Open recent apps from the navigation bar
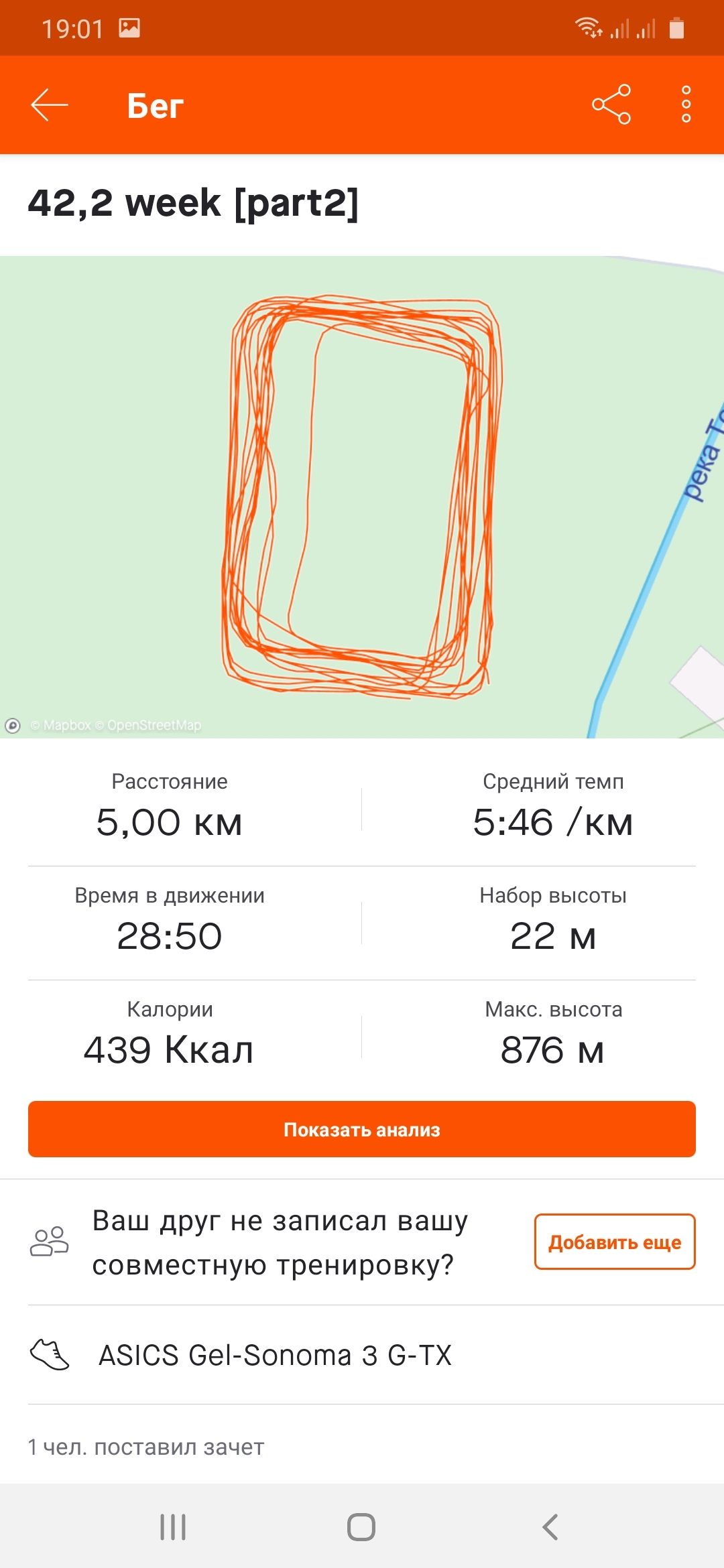This screenshot has width=724, height=1568. pyautogui.click(x=173, y=1527)
